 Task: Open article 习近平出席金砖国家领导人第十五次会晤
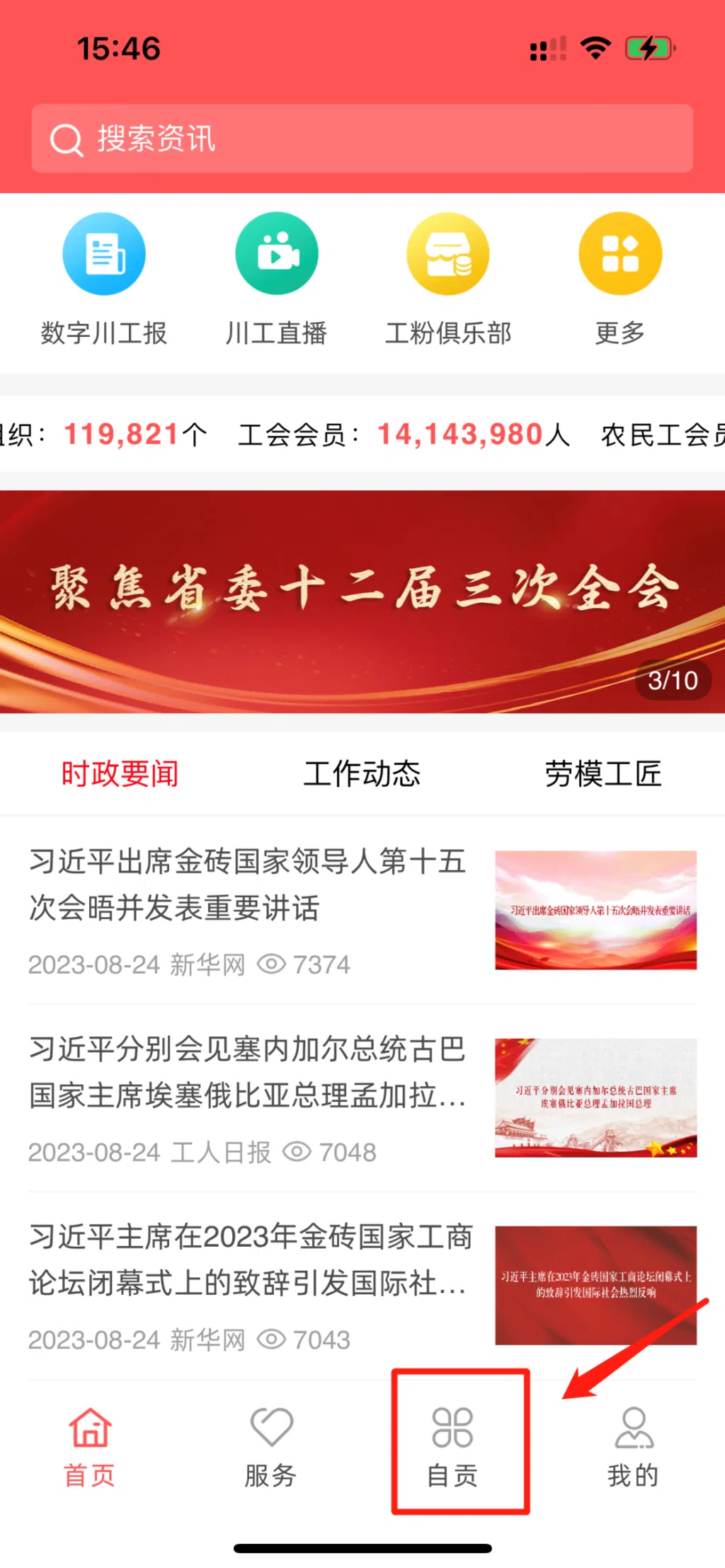tap(248, 884)
